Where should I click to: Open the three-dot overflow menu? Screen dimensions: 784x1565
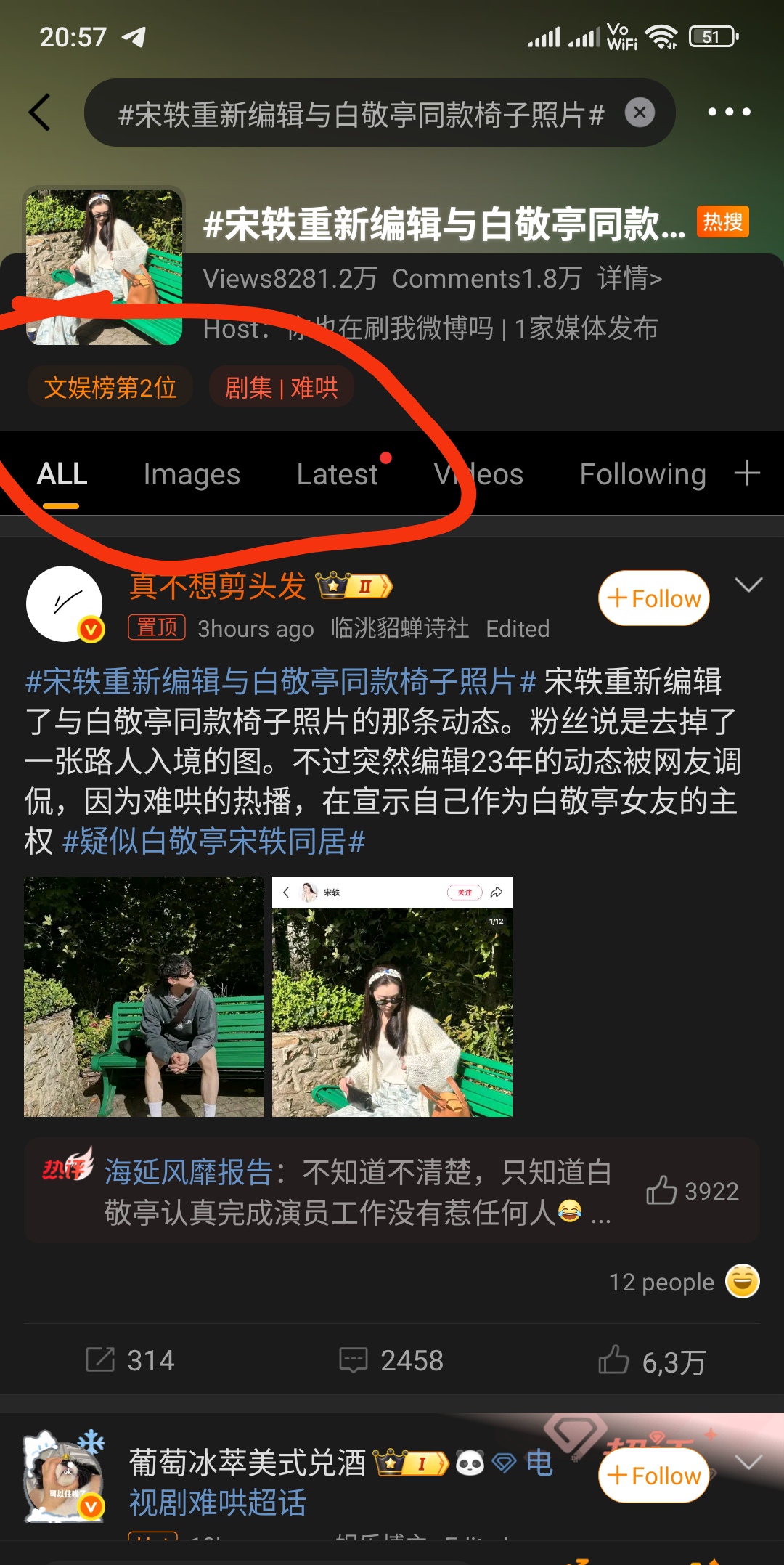click(x=729, y=112)
